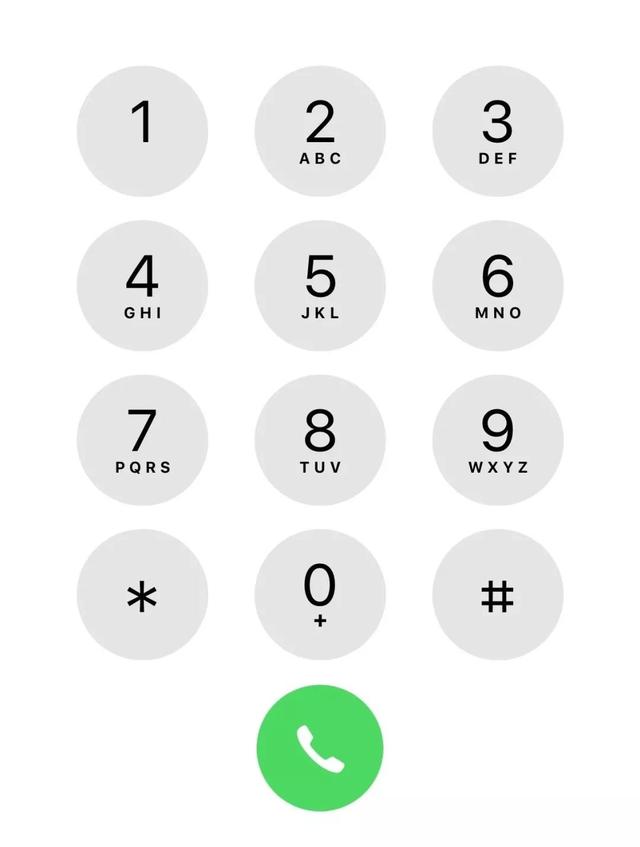Tap the asterisk key
This screenshot has height=847, width=640.
point(142,595)
